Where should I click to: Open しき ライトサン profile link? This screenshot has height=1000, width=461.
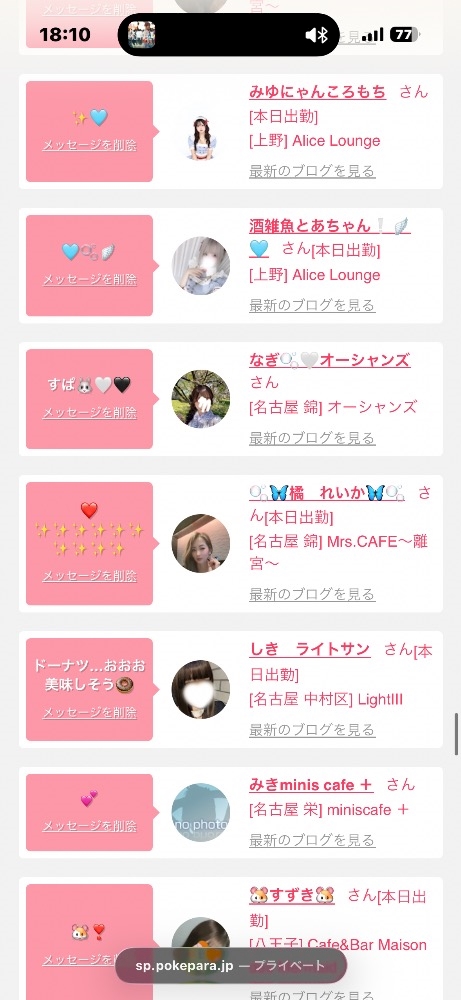(309, 649)
